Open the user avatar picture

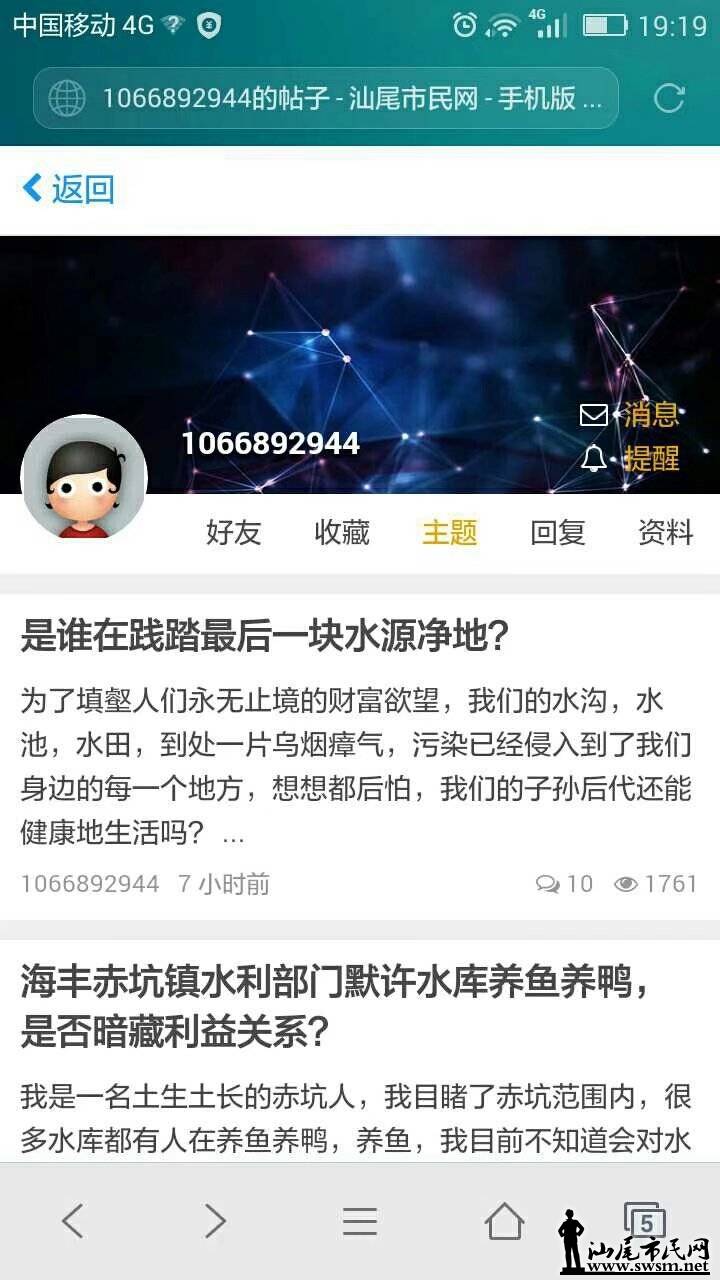pos(84,478)
